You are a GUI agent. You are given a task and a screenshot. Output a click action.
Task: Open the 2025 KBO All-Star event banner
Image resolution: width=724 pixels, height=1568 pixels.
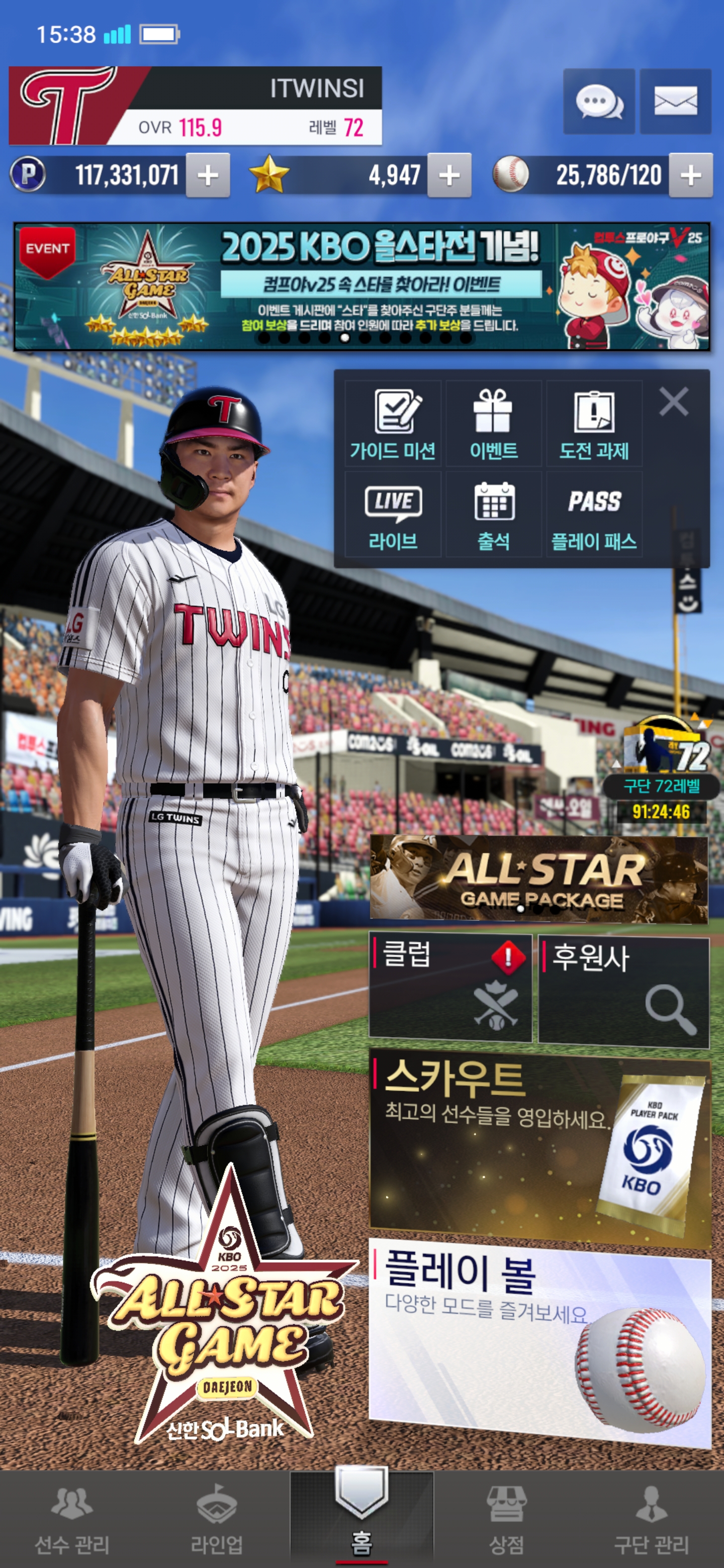click(x=361, y=286)
